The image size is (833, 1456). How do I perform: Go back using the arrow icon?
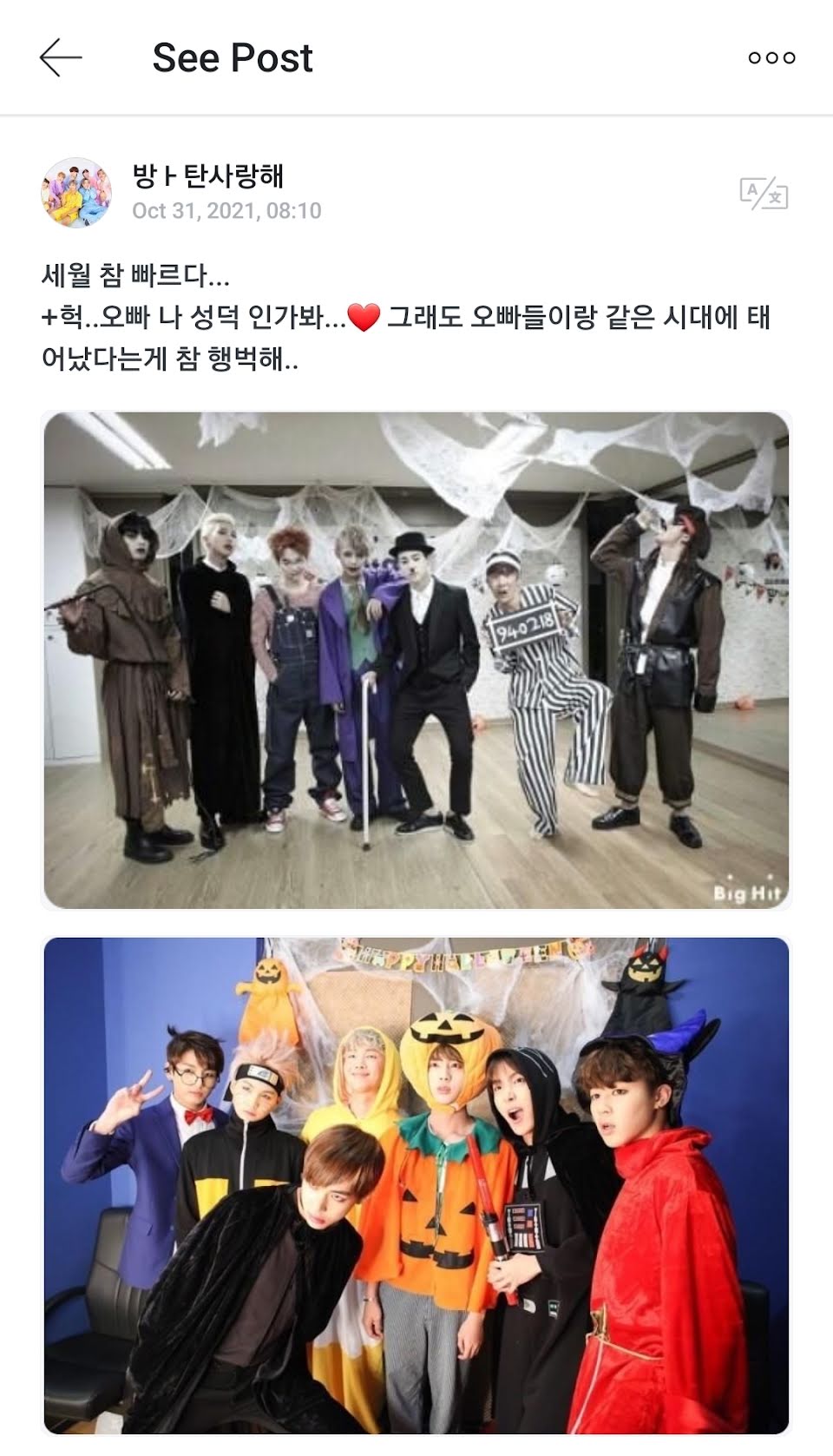pyautogui.click(x=61, y=58)
